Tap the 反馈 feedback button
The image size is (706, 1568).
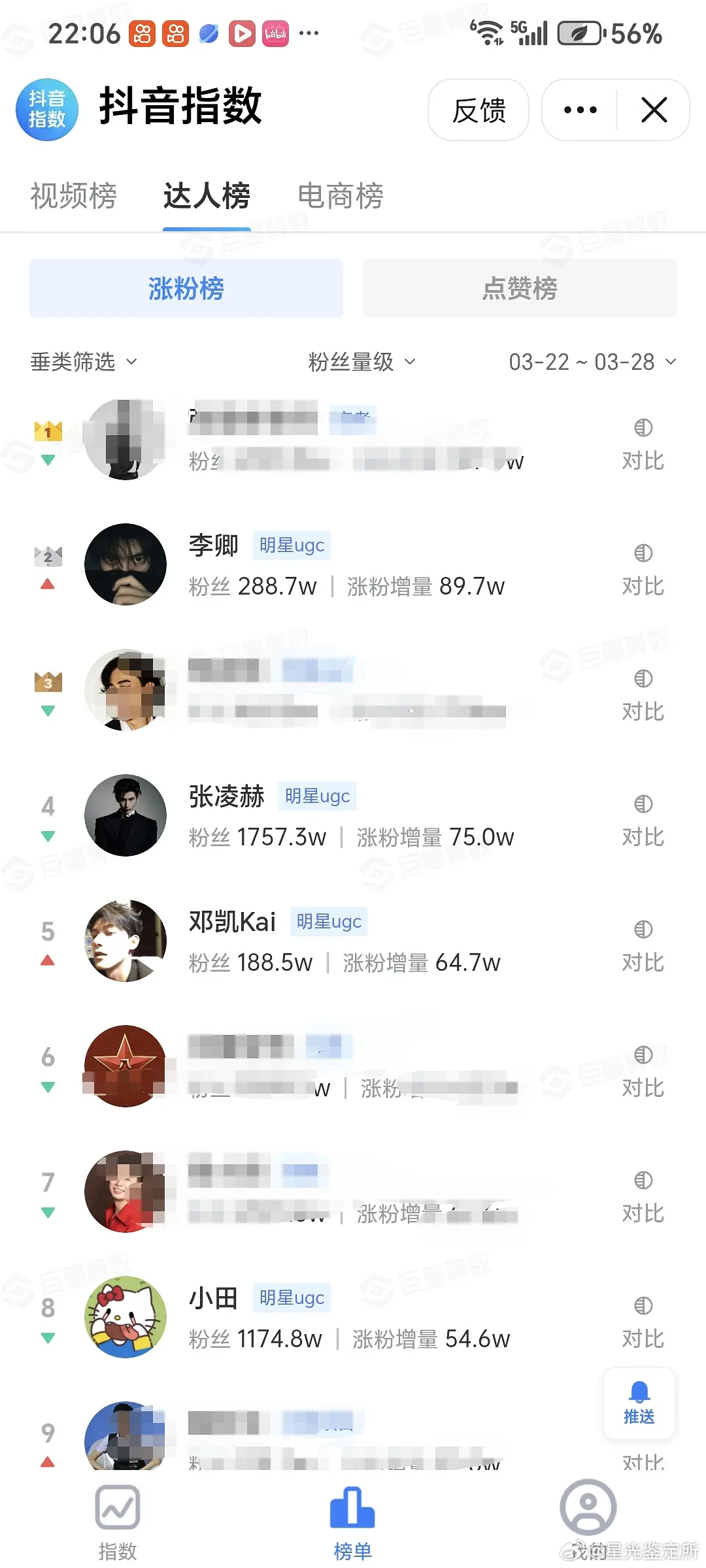pyautogui.click(x=479, y=110)
